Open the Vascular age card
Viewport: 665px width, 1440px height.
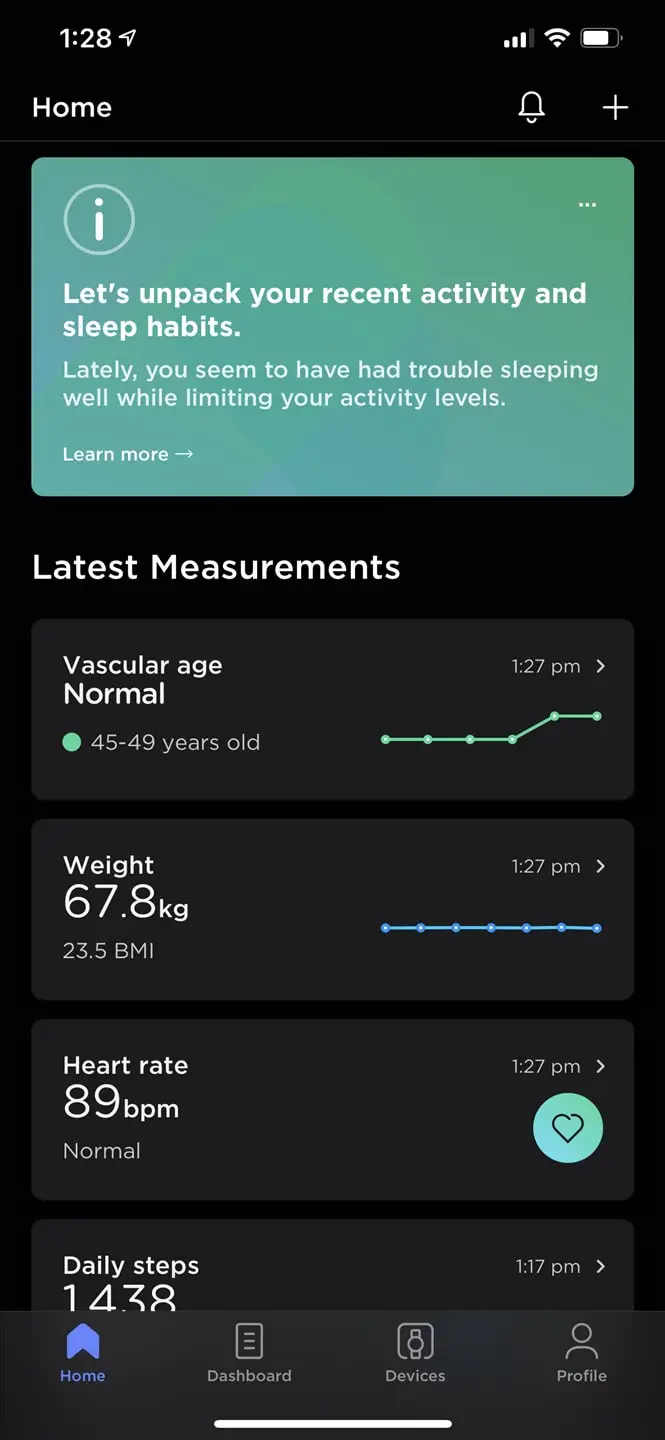point(332,709)
